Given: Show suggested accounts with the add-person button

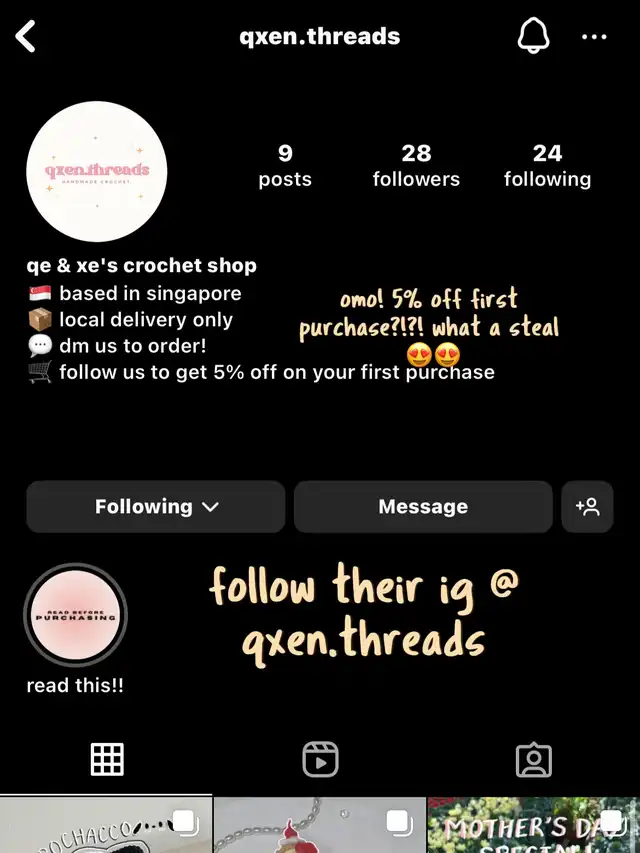Looking at the screenshot, I should pos(588,506).
